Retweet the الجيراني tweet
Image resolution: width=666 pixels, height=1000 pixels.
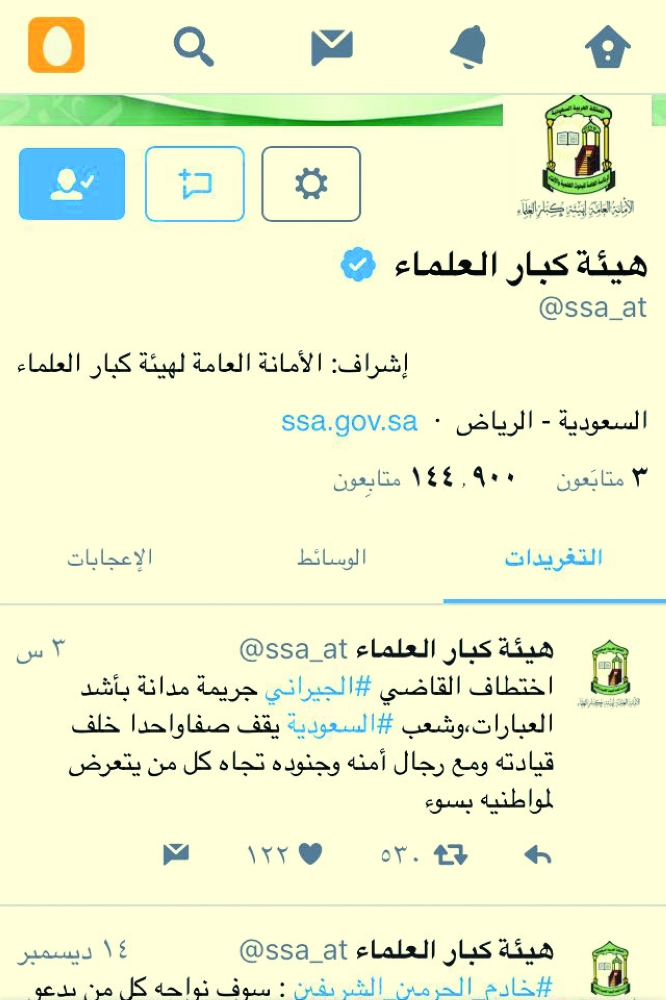point(451,855)
